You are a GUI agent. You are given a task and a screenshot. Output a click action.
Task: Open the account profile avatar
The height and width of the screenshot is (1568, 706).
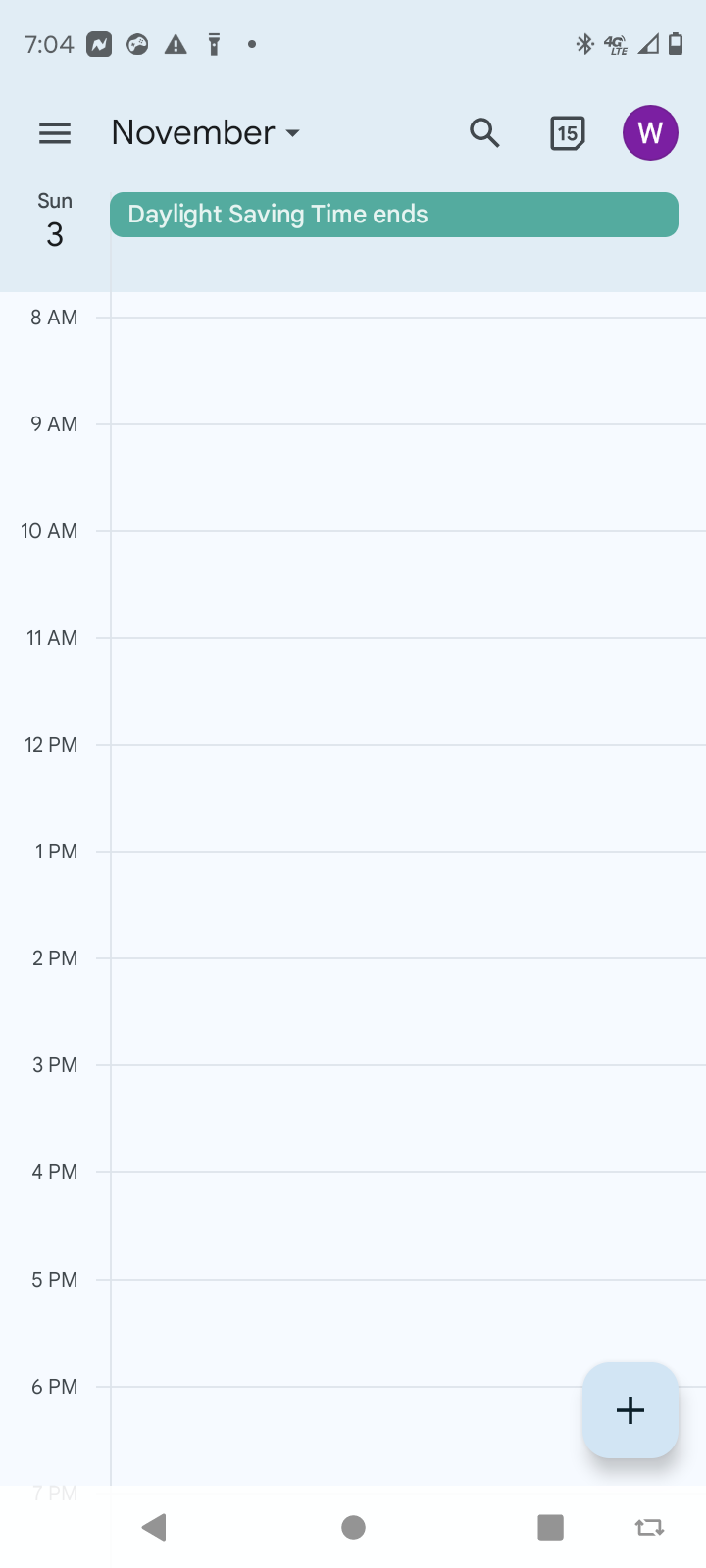650,133
